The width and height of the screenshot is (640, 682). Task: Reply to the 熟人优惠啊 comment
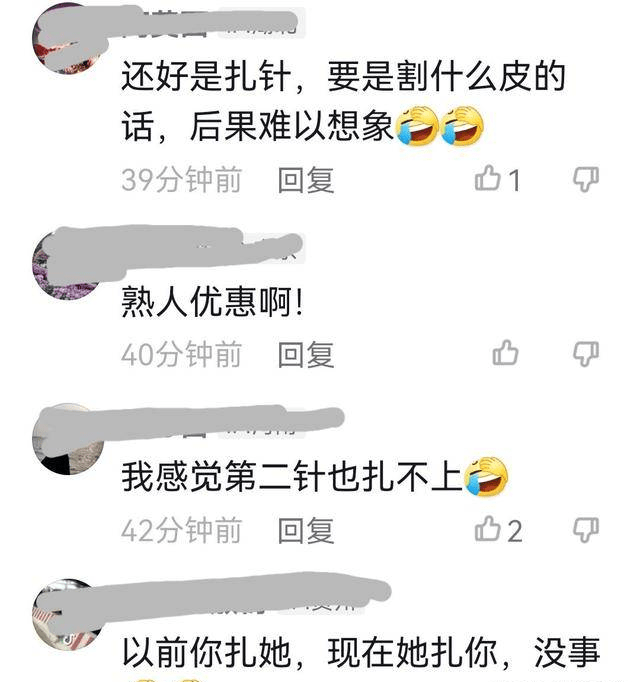(305, 354)
